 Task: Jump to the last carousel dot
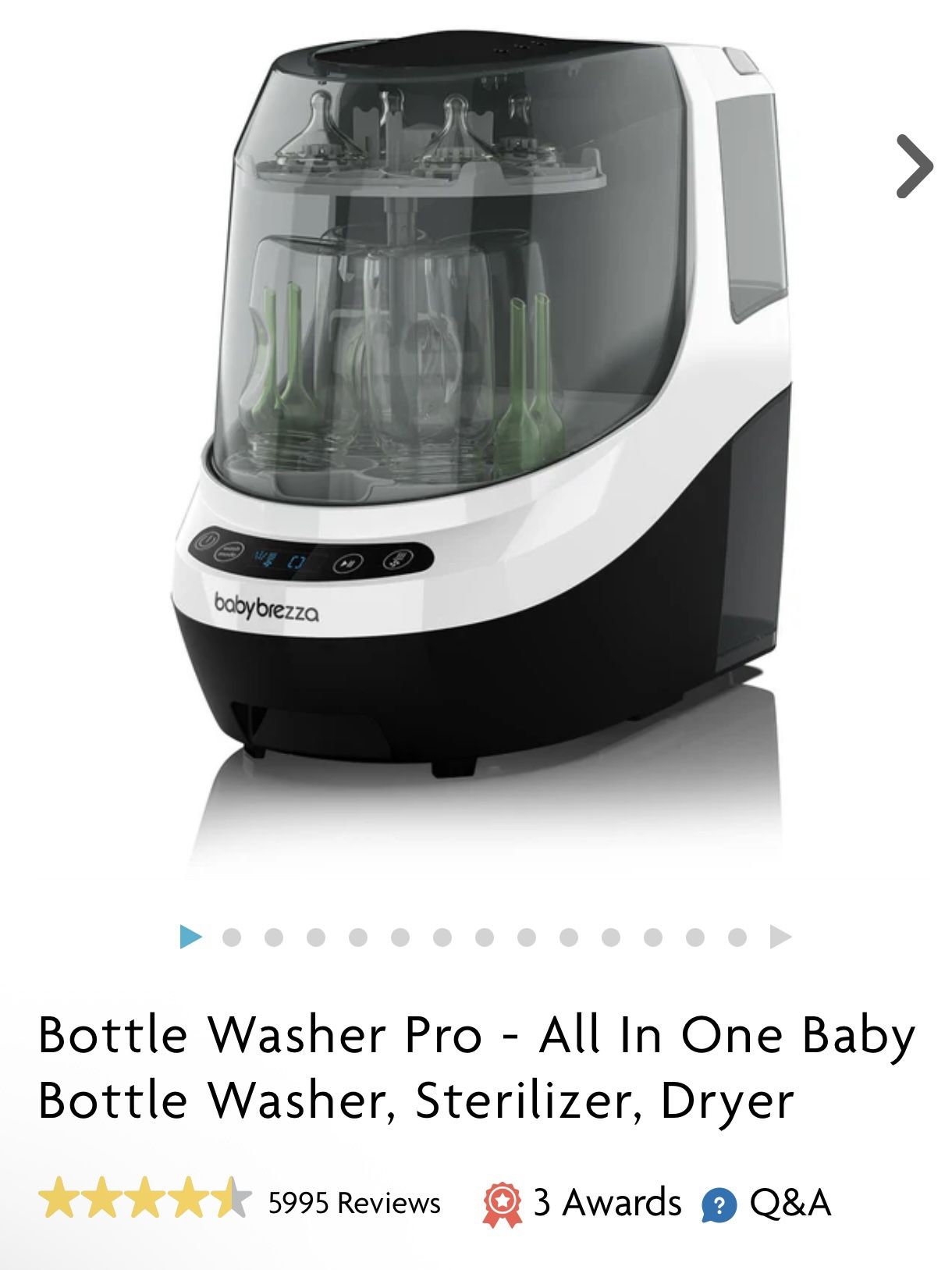[737, 937]
